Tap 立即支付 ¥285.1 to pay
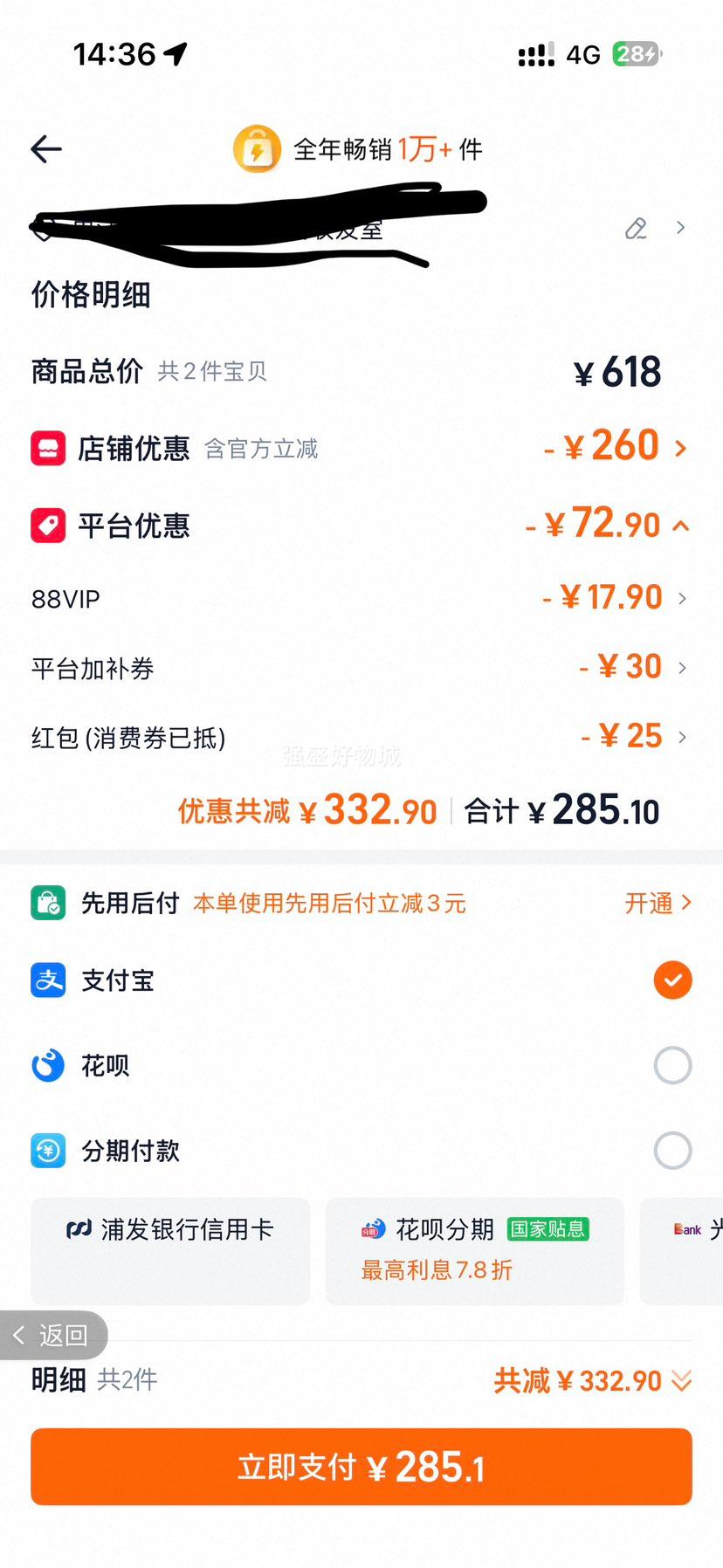Viewport: 723px width, 1568px height. point(361,1467)
